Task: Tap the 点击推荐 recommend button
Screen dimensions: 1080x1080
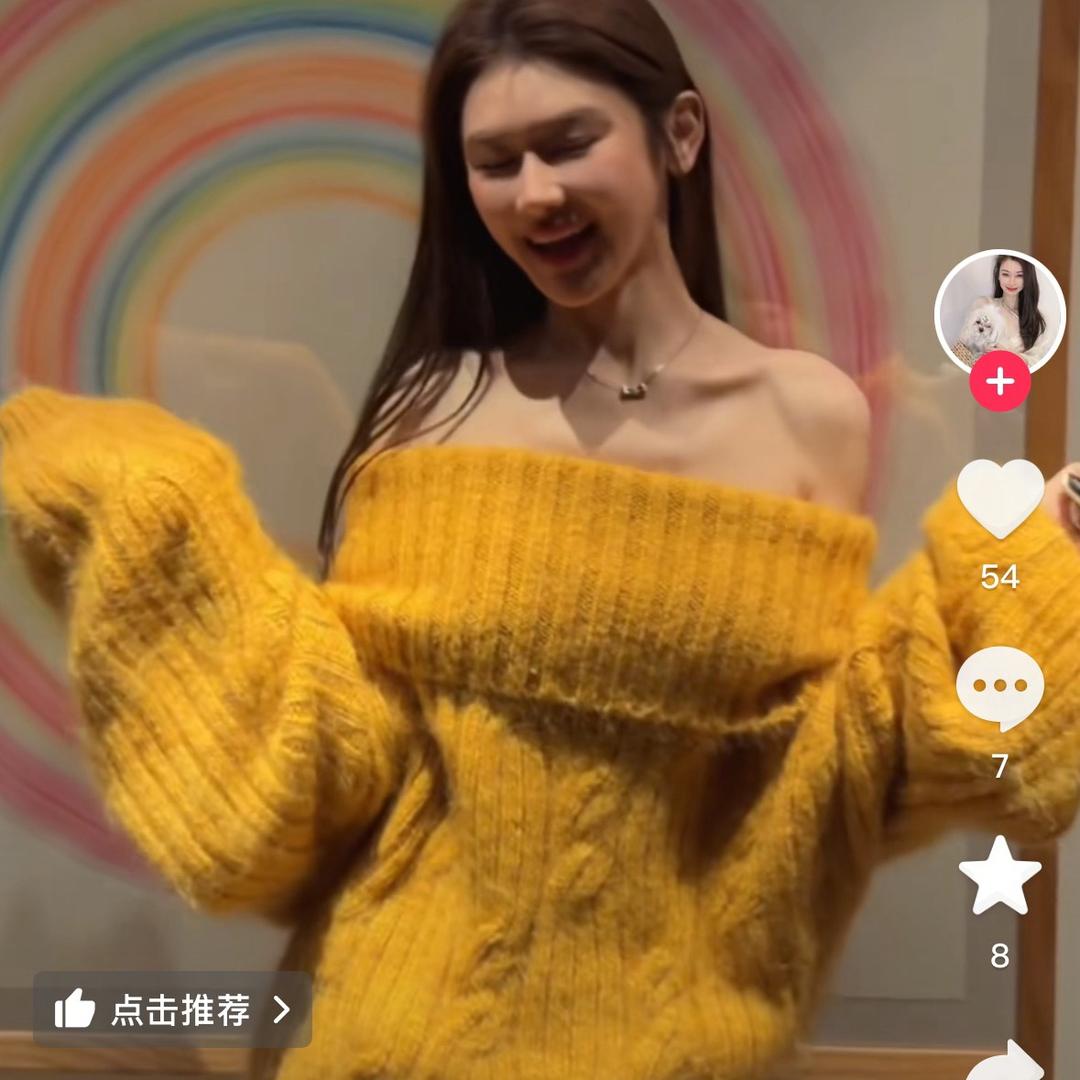Action: 172,1009
